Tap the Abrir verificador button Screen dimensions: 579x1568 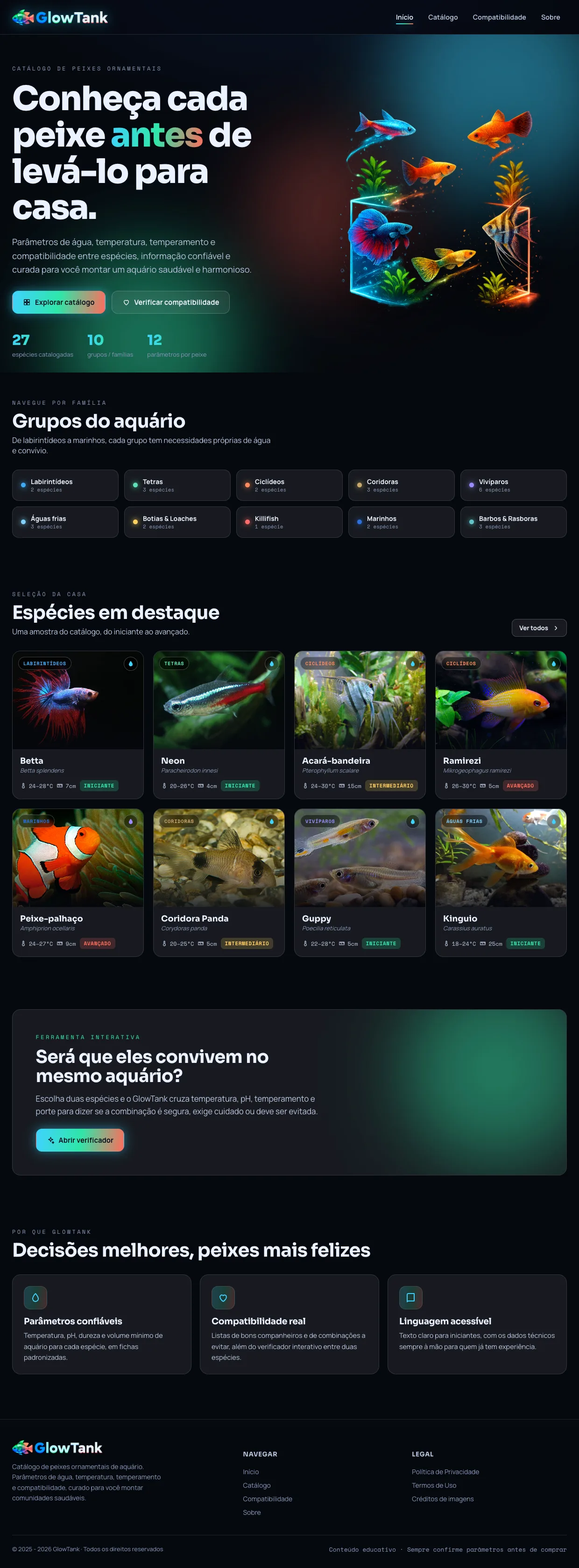click(x=80, y=1140)
